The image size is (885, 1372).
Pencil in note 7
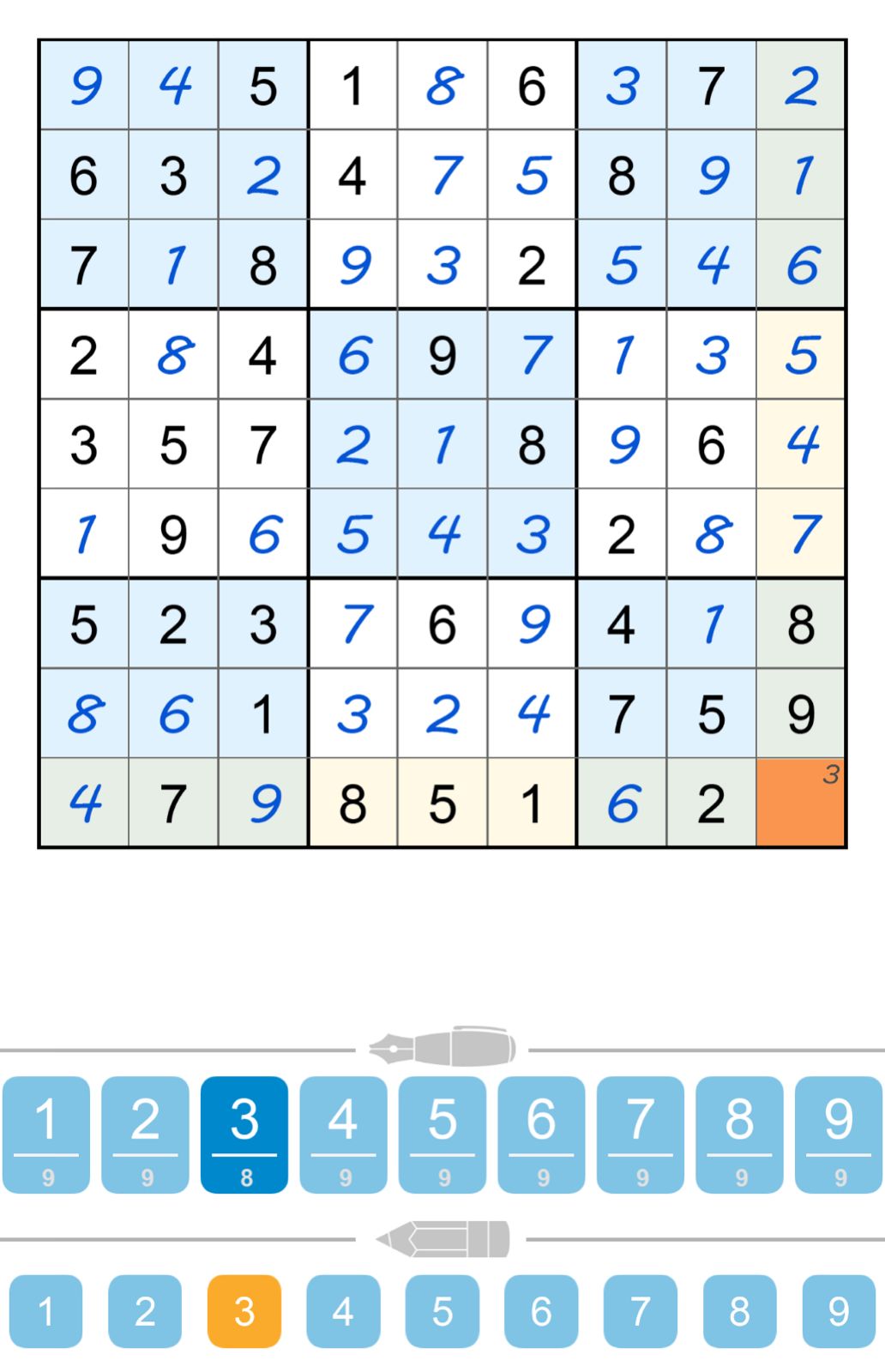pos(641,1310)
